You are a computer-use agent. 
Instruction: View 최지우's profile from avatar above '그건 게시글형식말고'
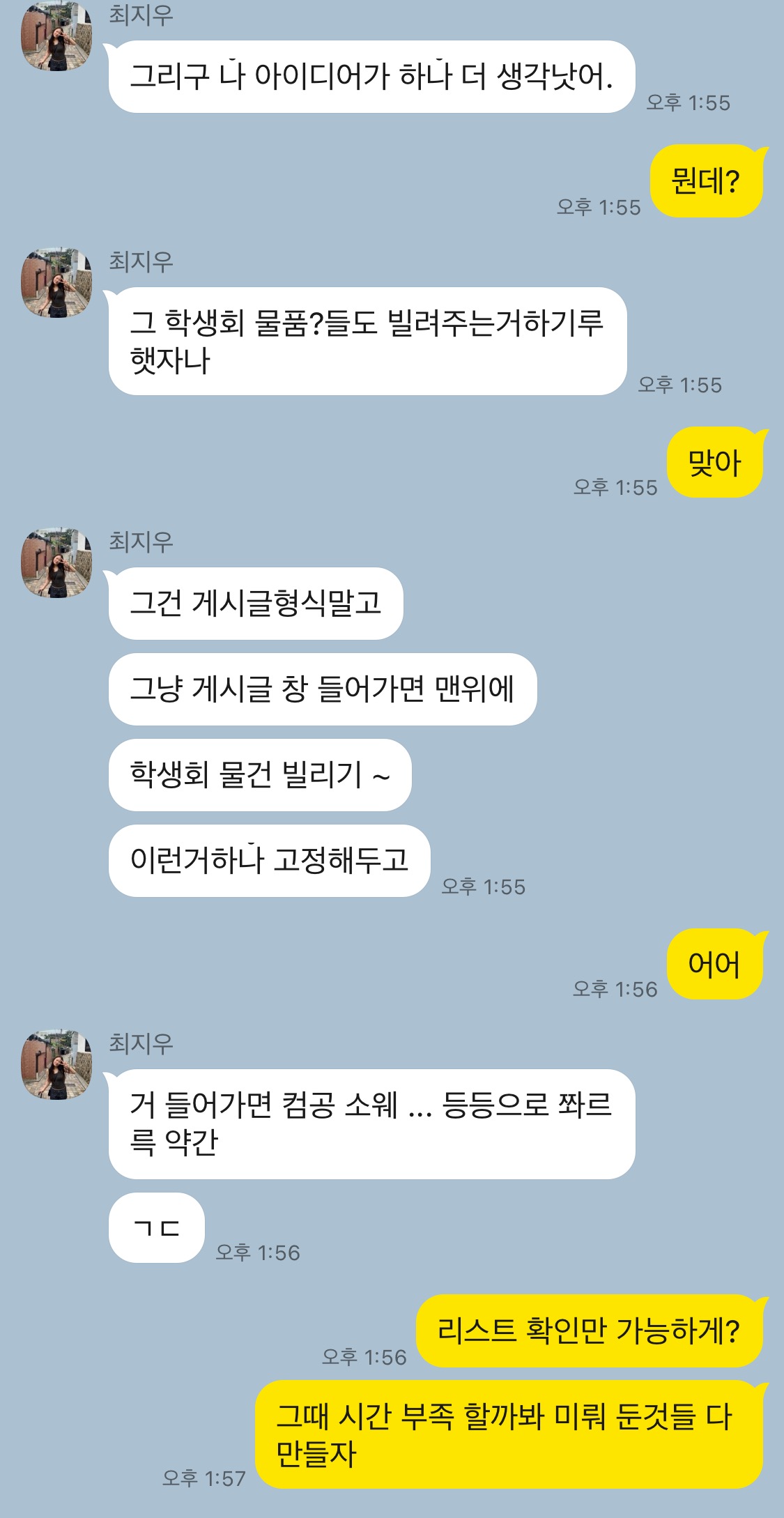(56, 563)
